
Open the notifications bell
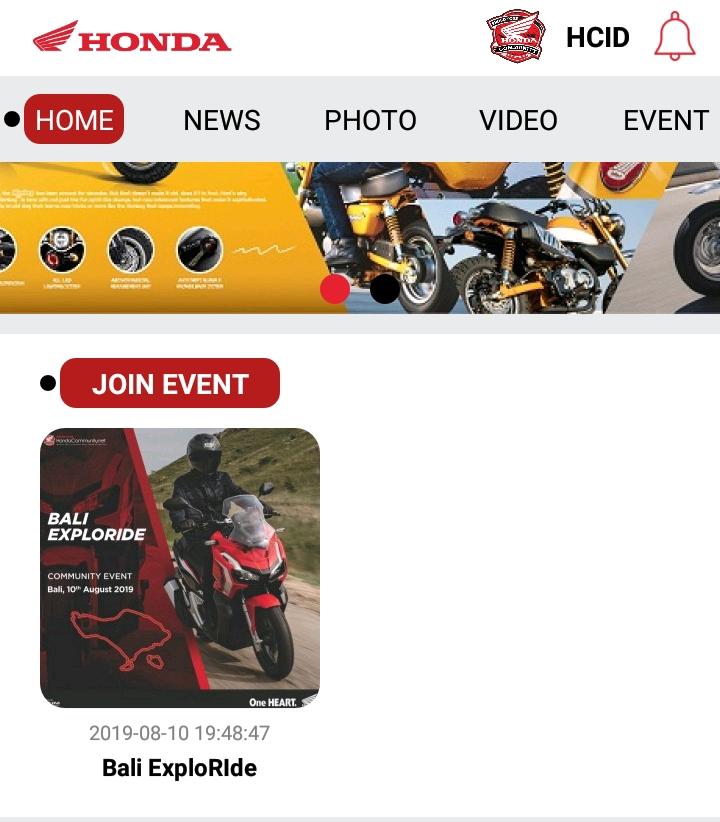(675, 37)
